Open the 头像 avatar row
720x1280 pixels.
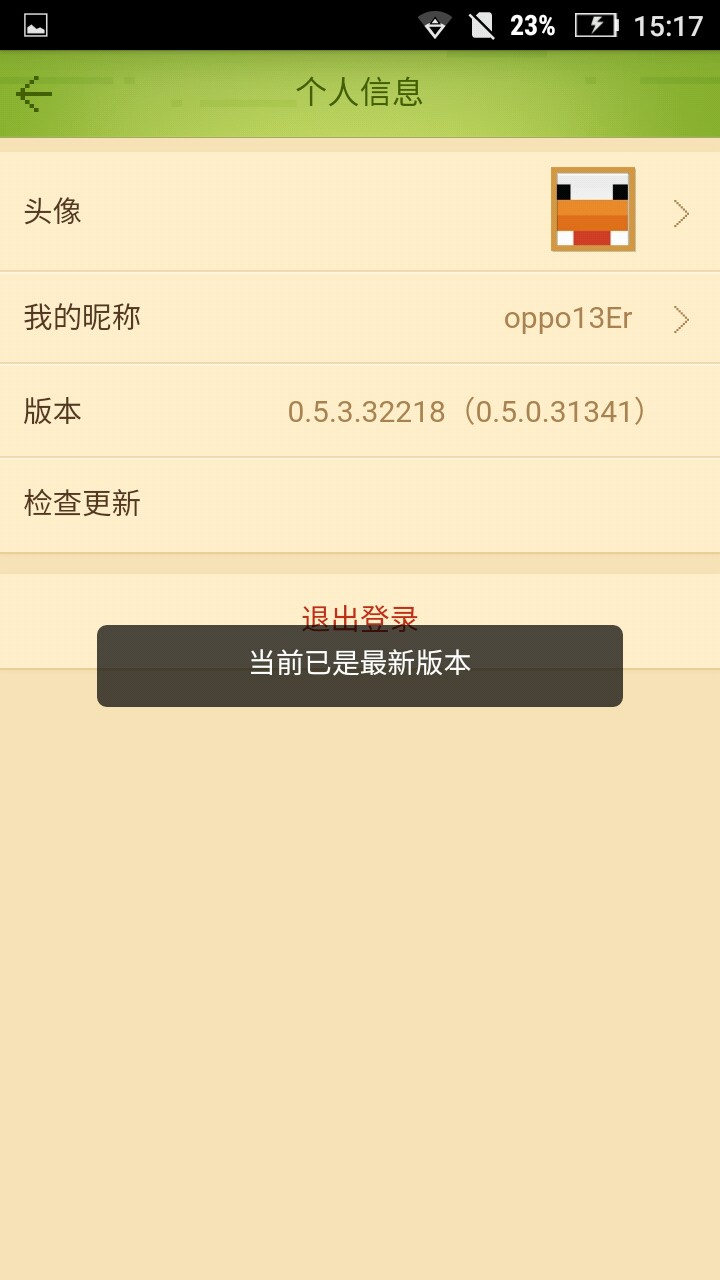(360, 211)
